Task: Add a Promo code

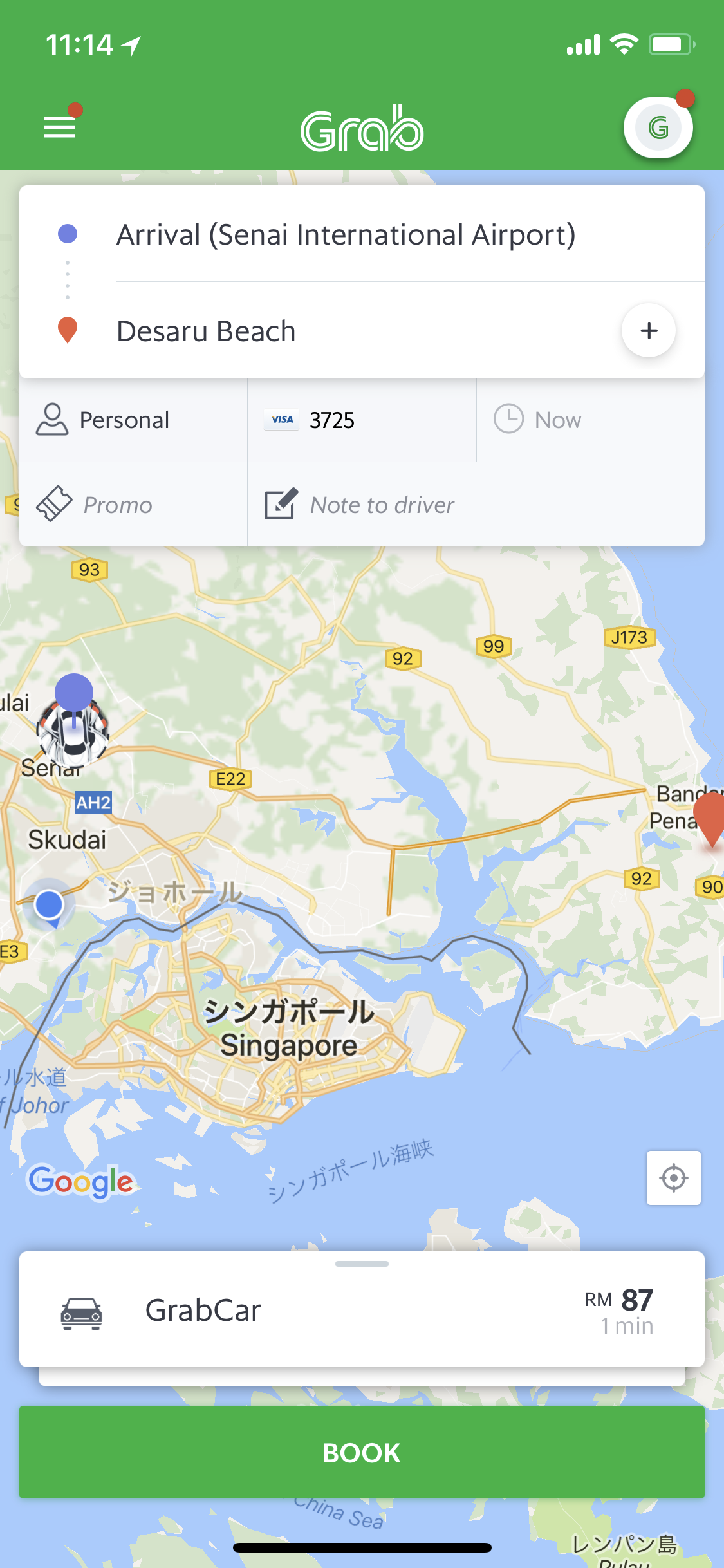Action: pyautogui.click(x=133, y=505)
